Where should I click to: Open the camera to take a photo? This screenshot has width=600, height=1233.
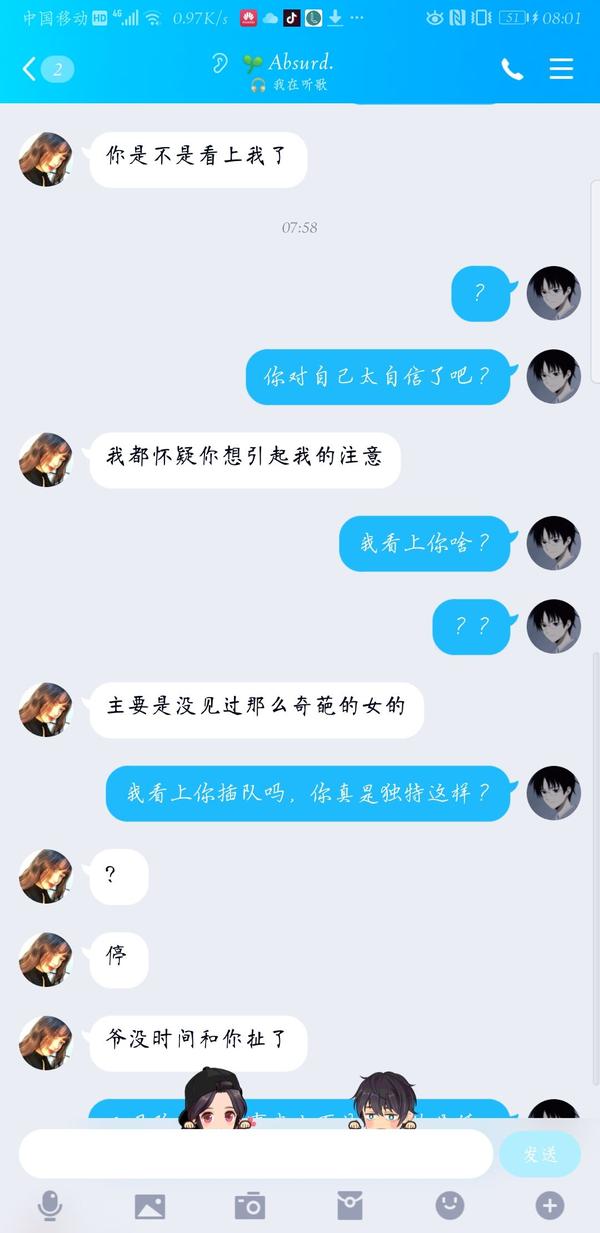(249, 1206)
